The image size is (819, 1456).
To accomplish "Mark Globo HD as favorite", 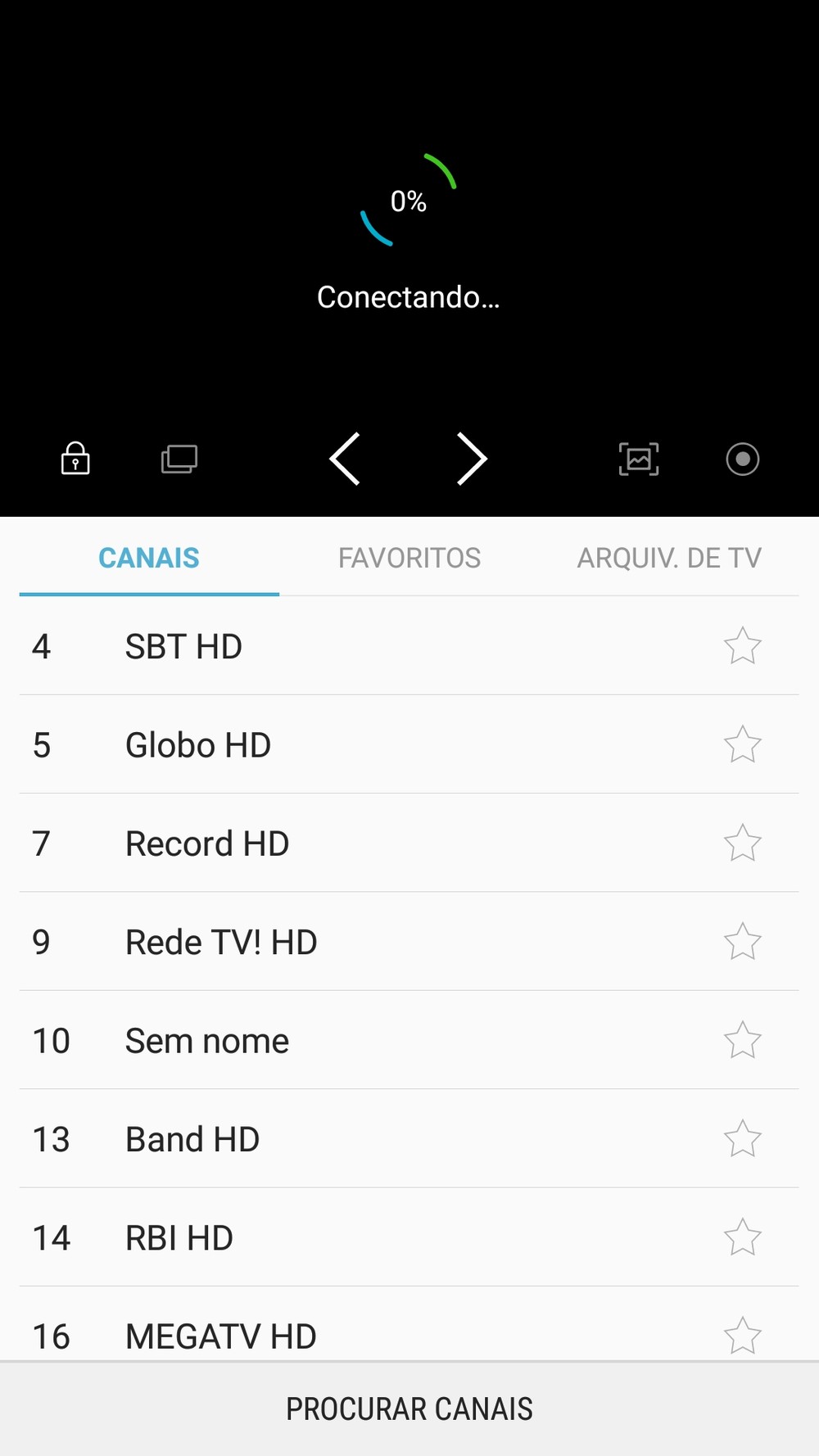I will (743, 745).
